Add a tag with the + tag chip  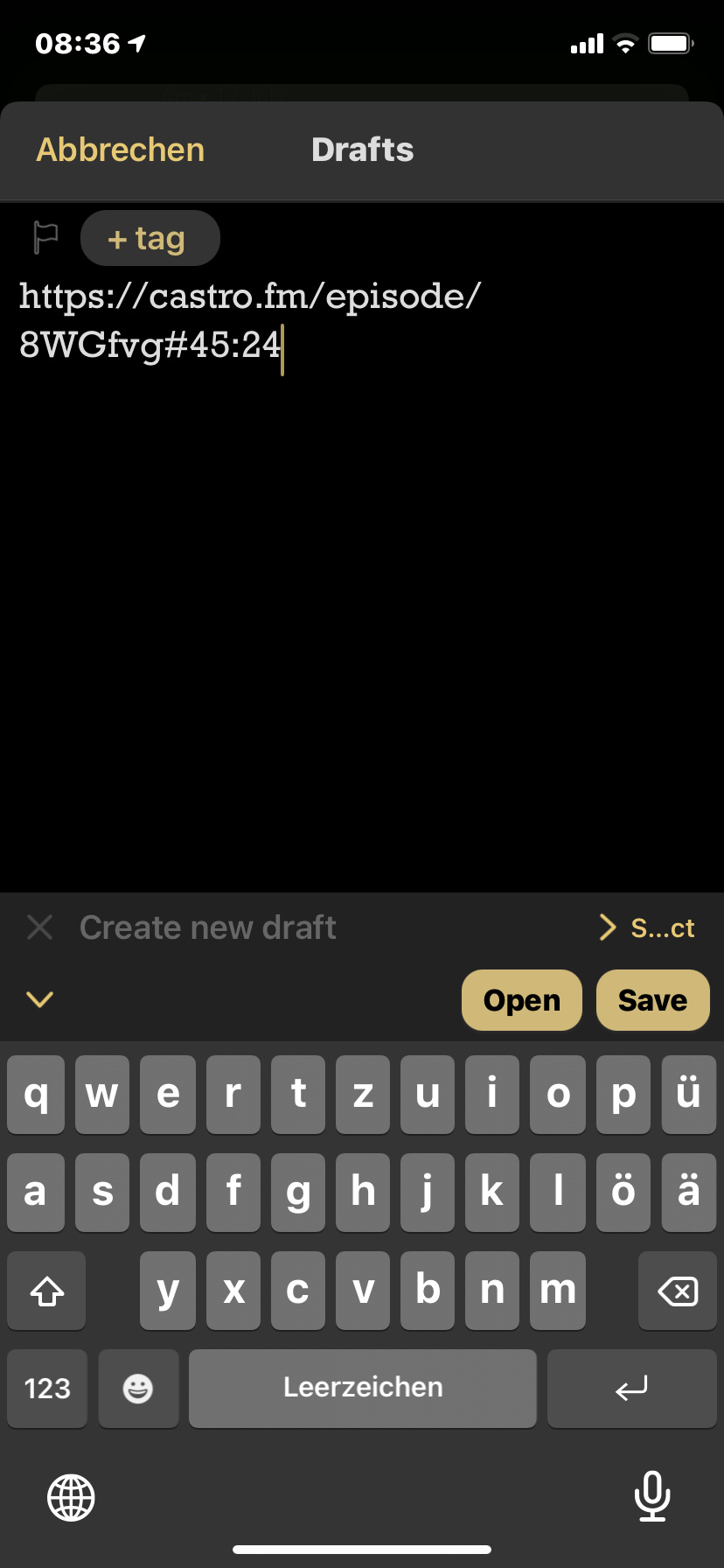[x=150, y=238]
